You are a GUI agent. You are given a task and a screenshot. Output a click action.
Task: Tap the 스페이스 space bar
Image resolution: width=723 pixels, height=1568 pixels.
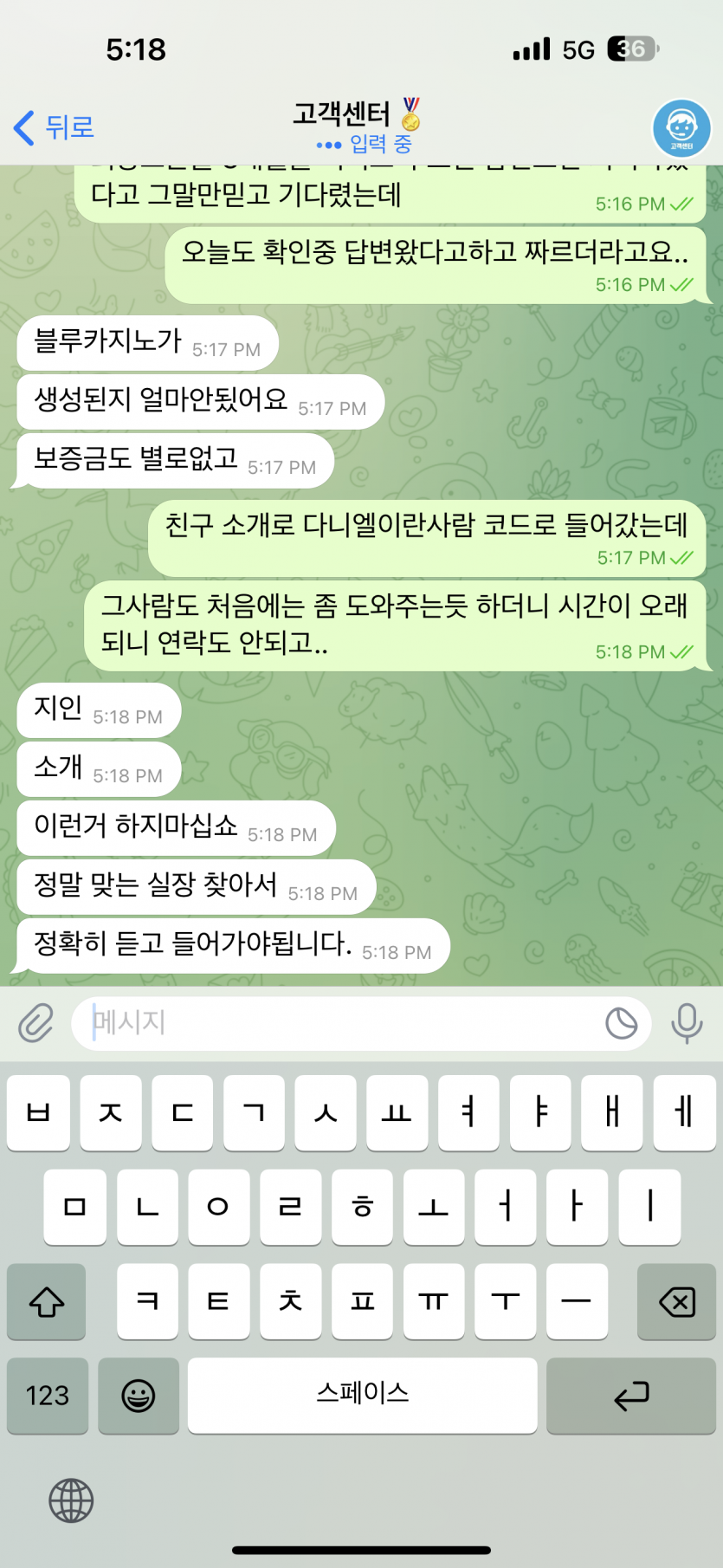[362, 1395]
